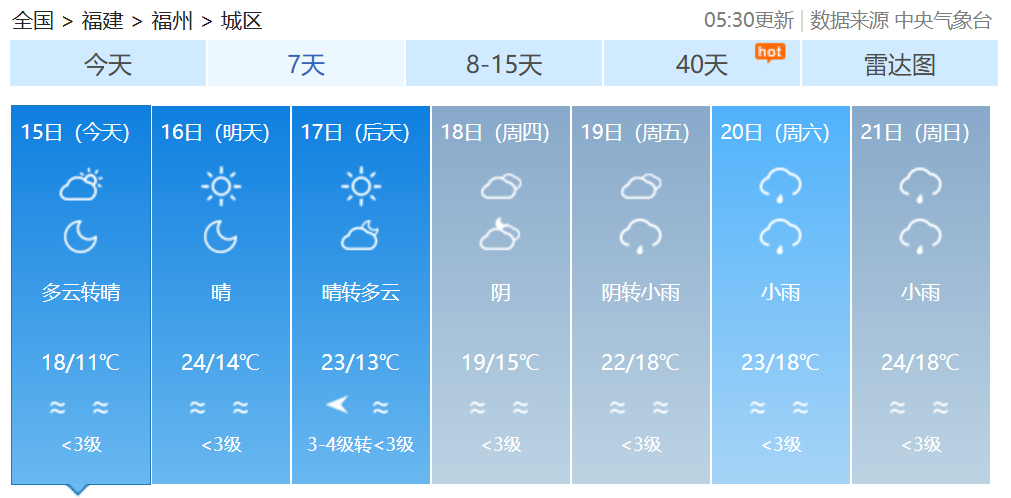Switch to the 今天 forecast tab
This screenshot has width=1011, height=498.
(x=108, y=65)
